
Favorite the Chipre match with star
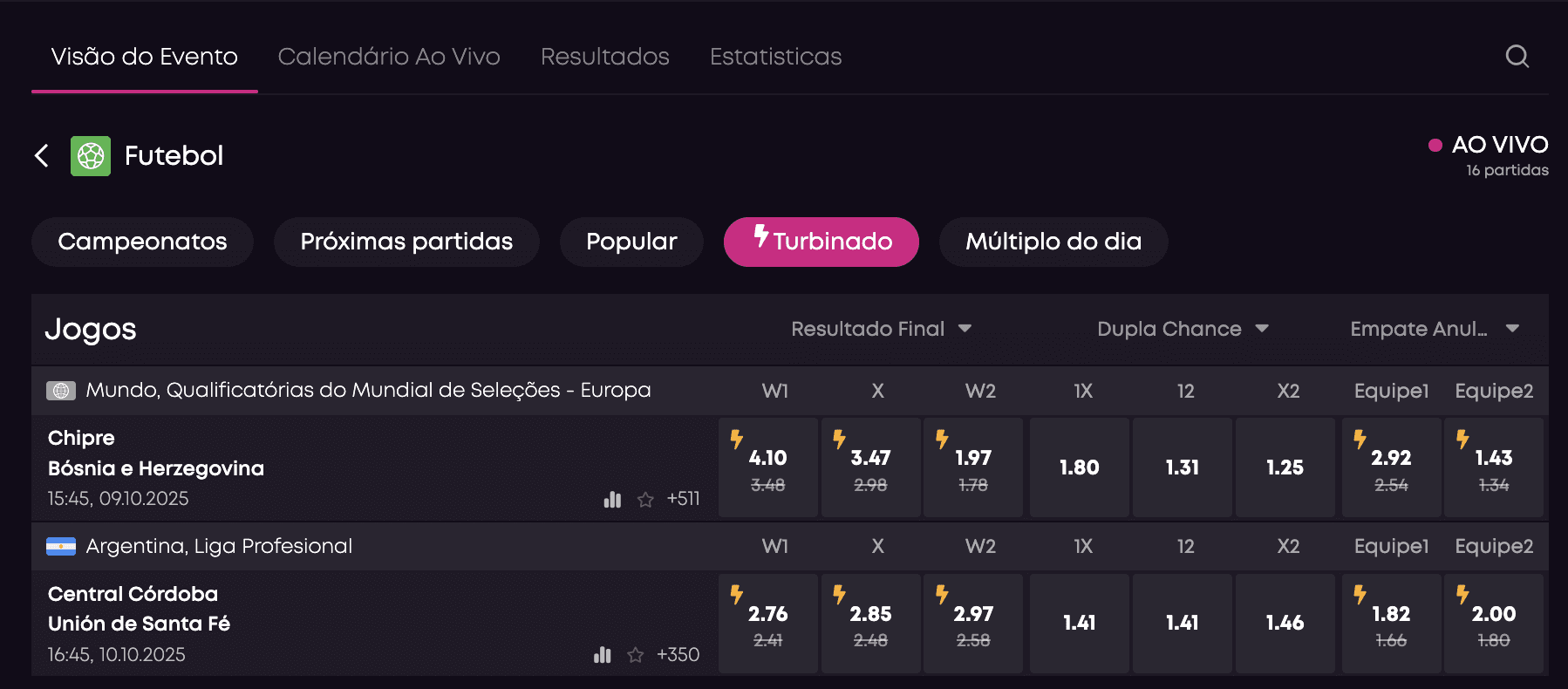coord(645,500)
